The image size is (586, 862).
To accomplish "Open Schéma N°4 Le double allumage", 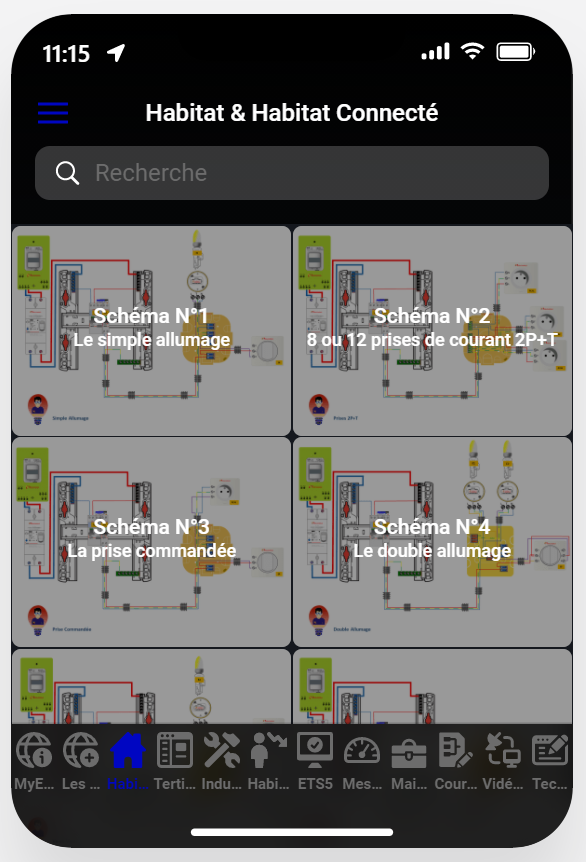I will coord(432,542).
